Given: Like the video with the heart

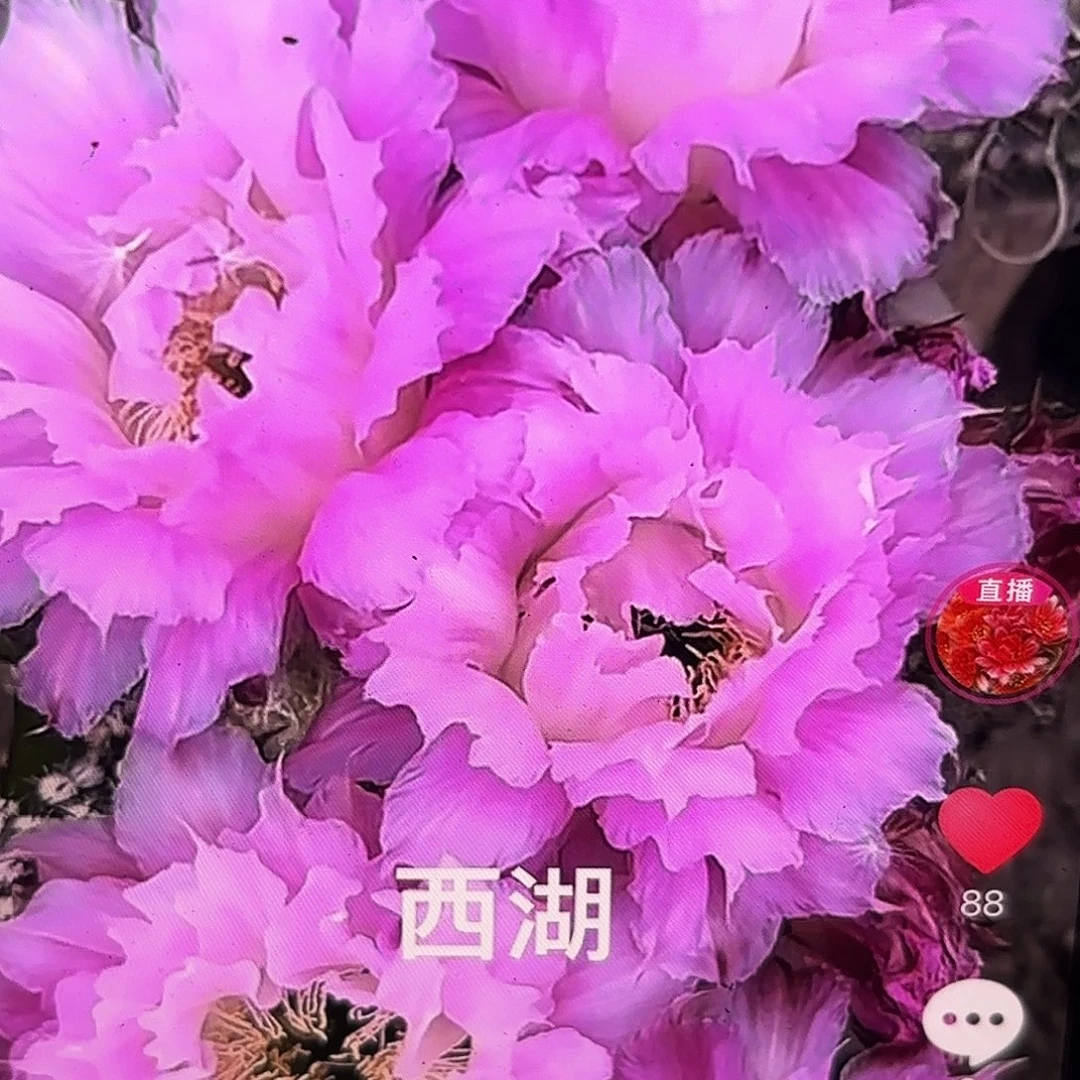Looking at the screenshot, I should 990,829.
